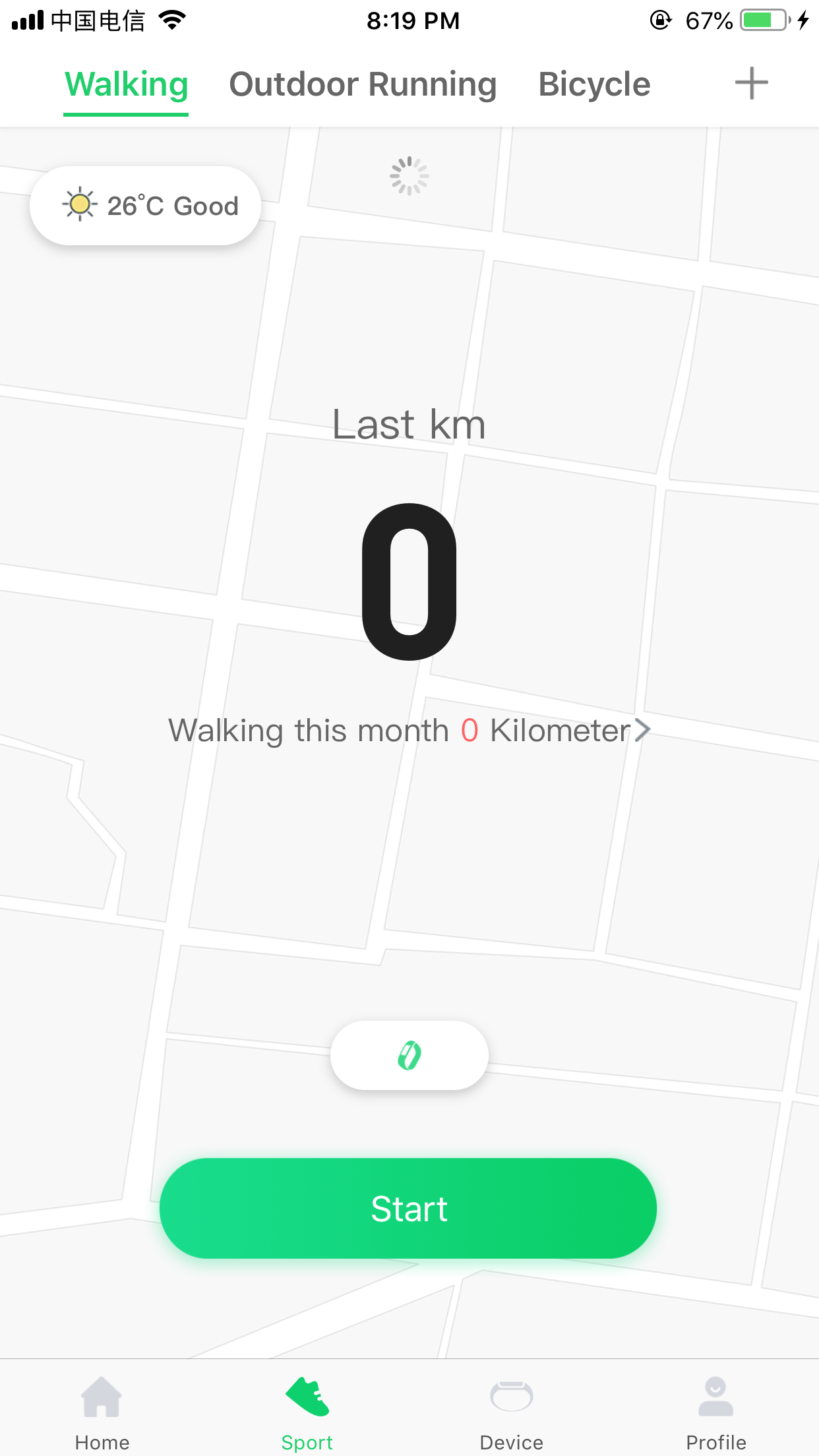
Task: Select the Walking tab
Action: pyautogui.click(x=126, y=84)
